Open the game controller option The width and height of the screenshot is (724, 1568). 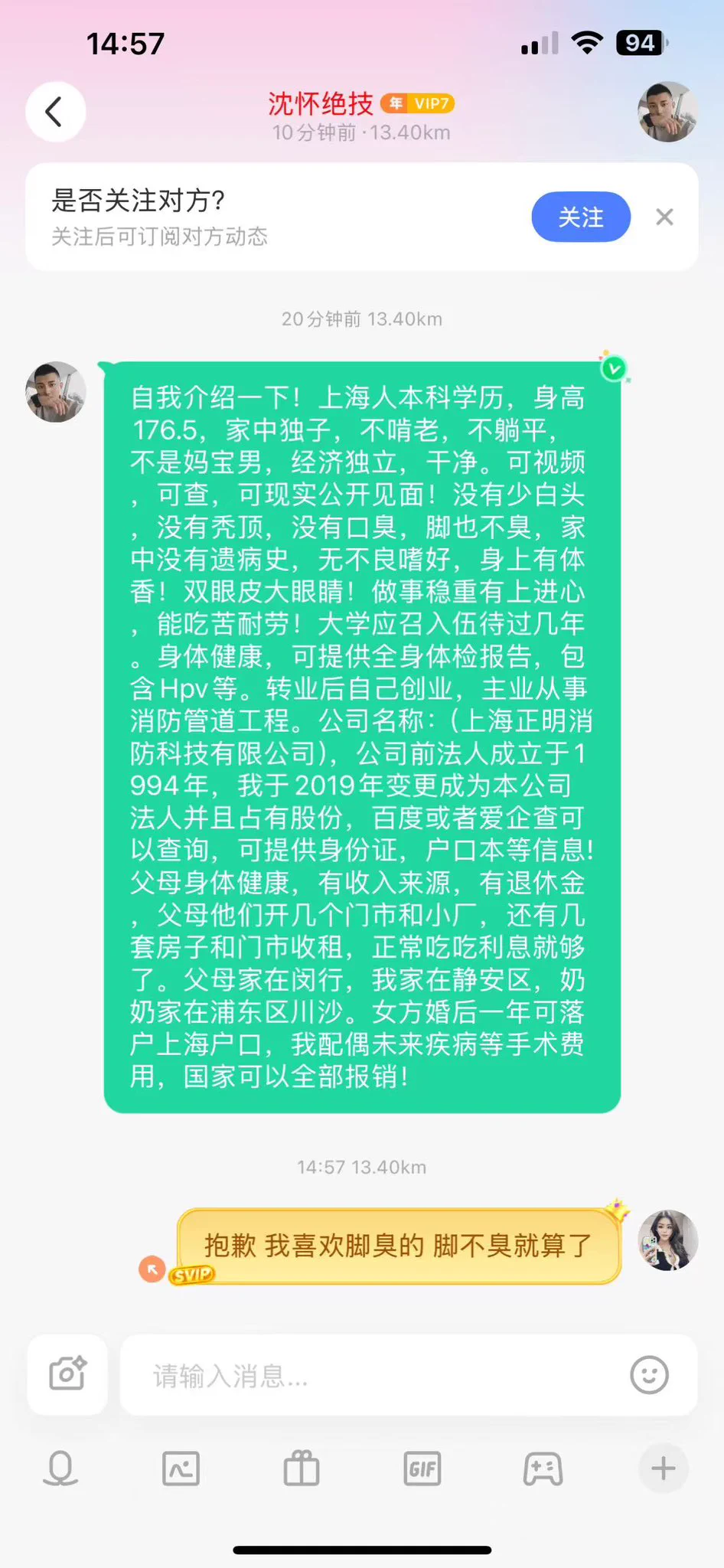543,1468
